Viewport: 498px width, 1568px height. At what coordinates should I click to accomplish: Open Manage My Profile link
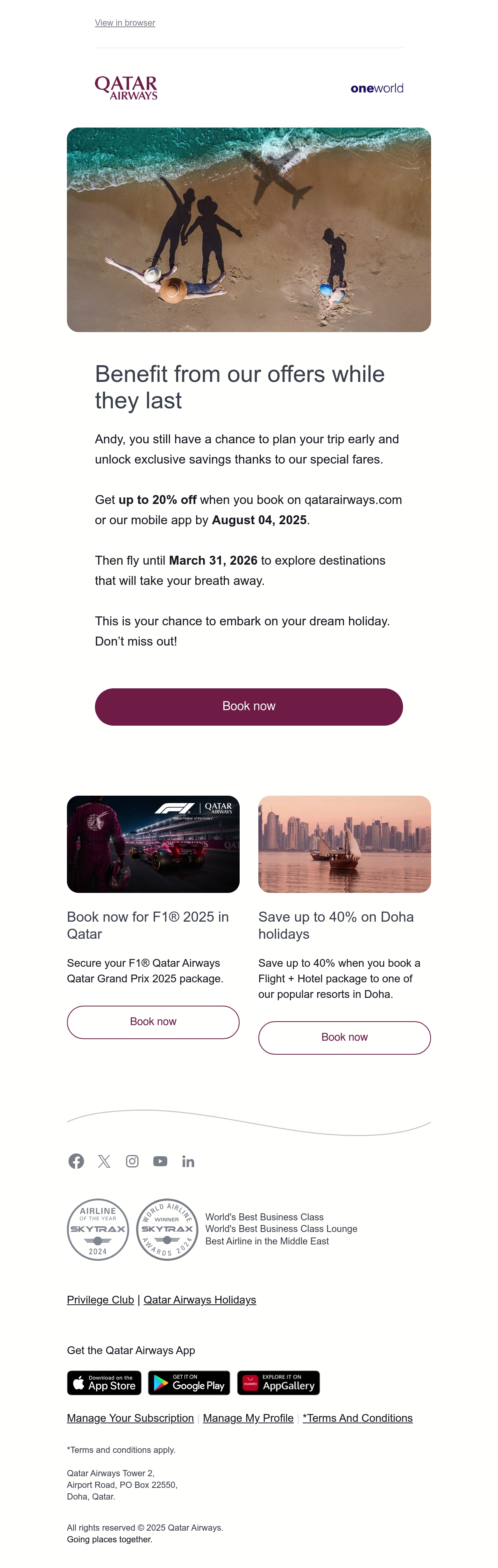248,1418
